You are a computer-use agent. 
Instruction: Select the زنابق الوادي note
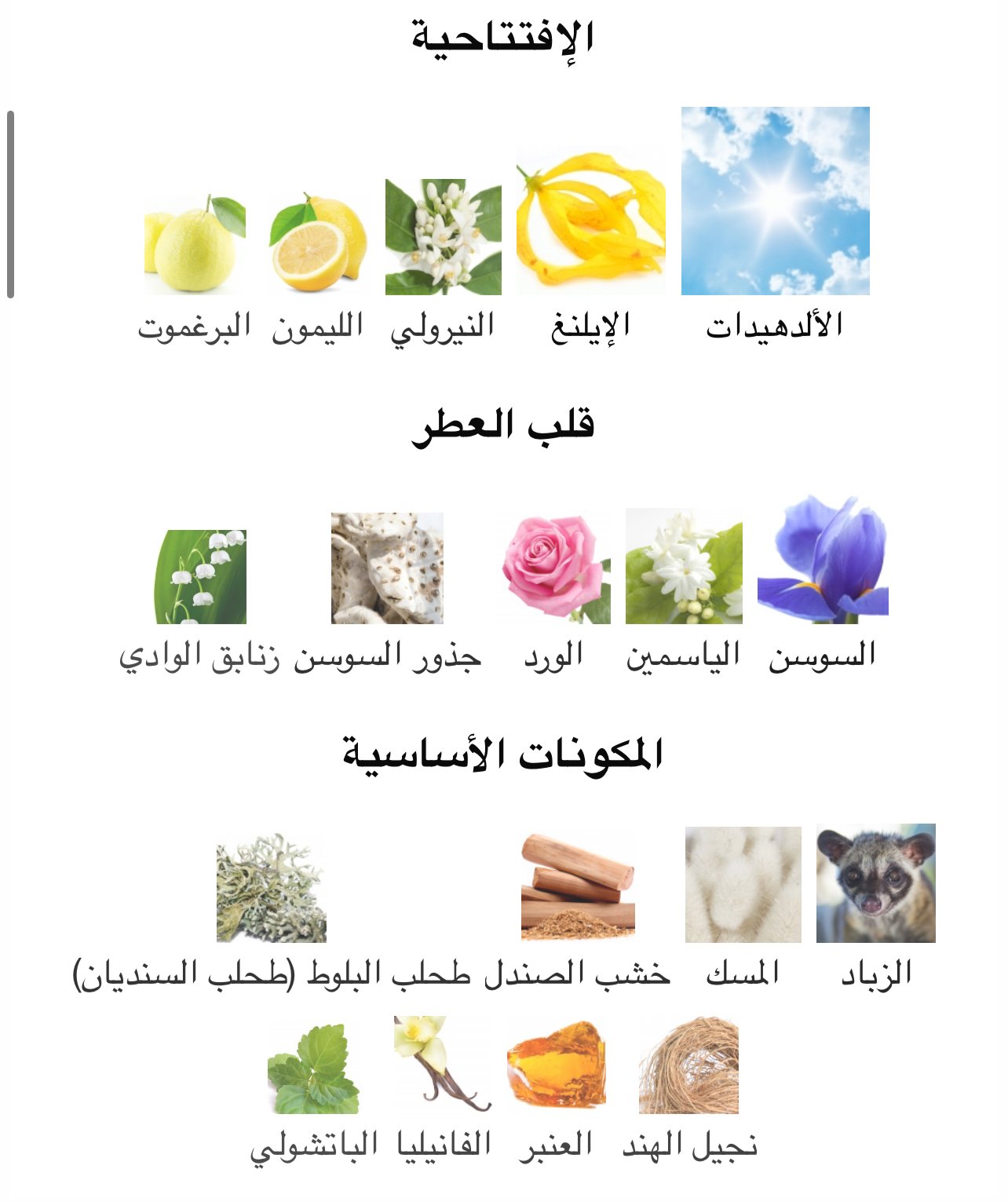(200, 577)
